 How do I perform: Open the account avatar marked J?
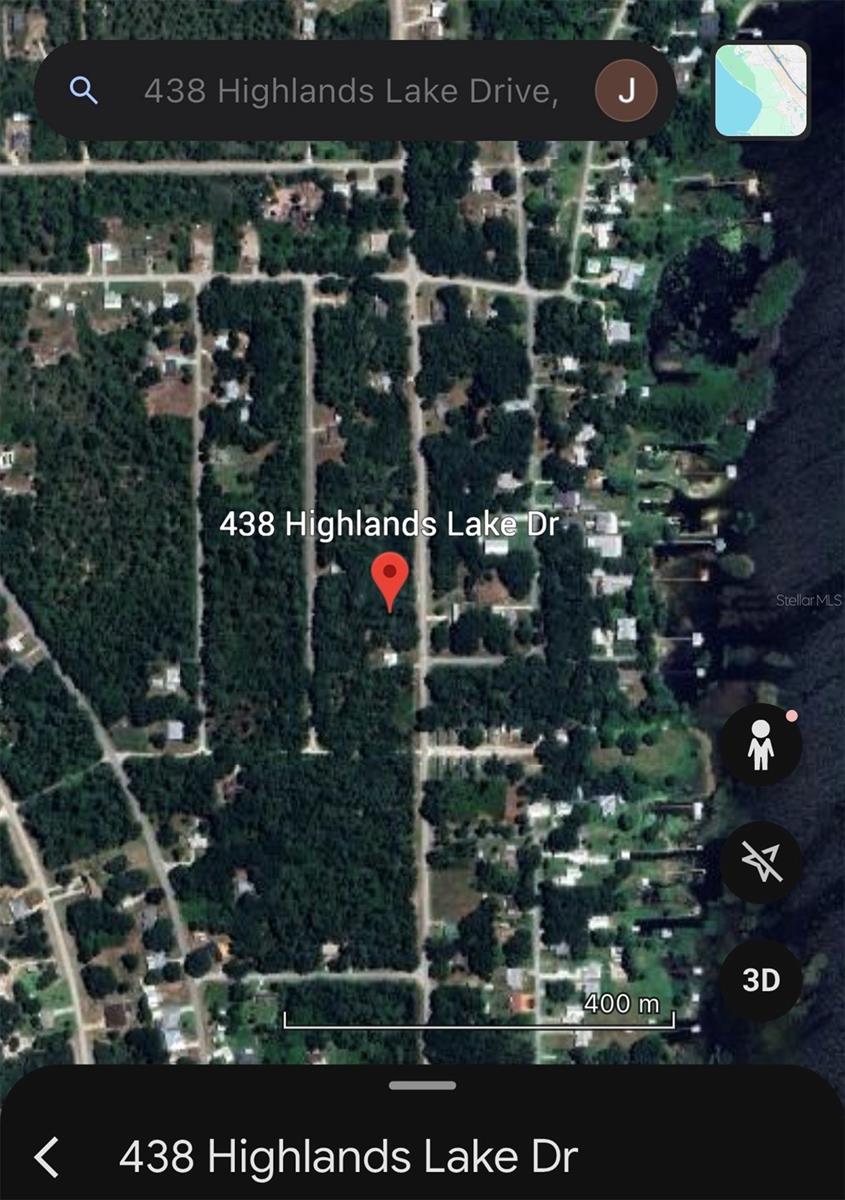[x=627, y=90]
